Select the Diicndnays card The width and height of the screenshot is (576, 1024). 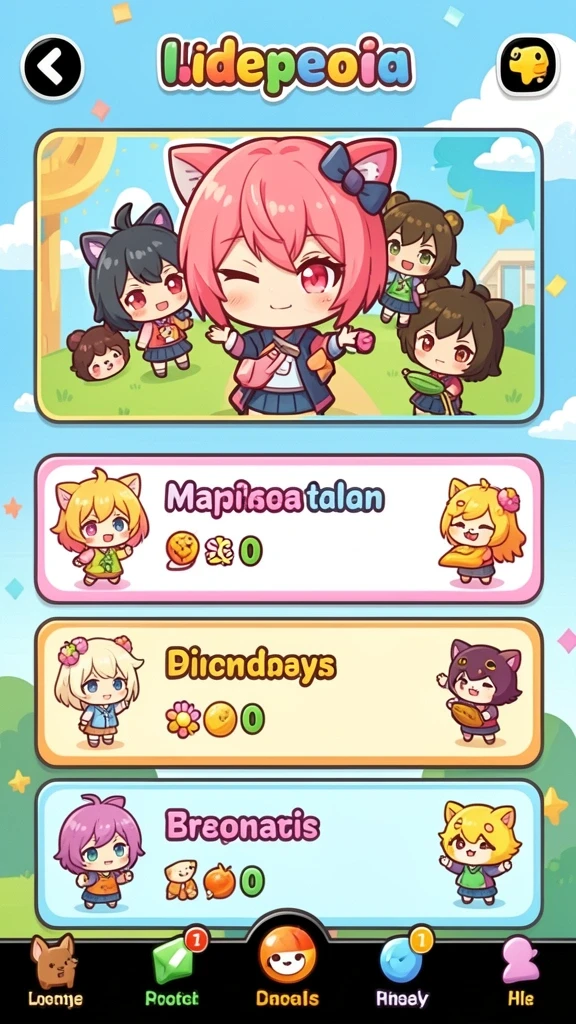[289, 692]
